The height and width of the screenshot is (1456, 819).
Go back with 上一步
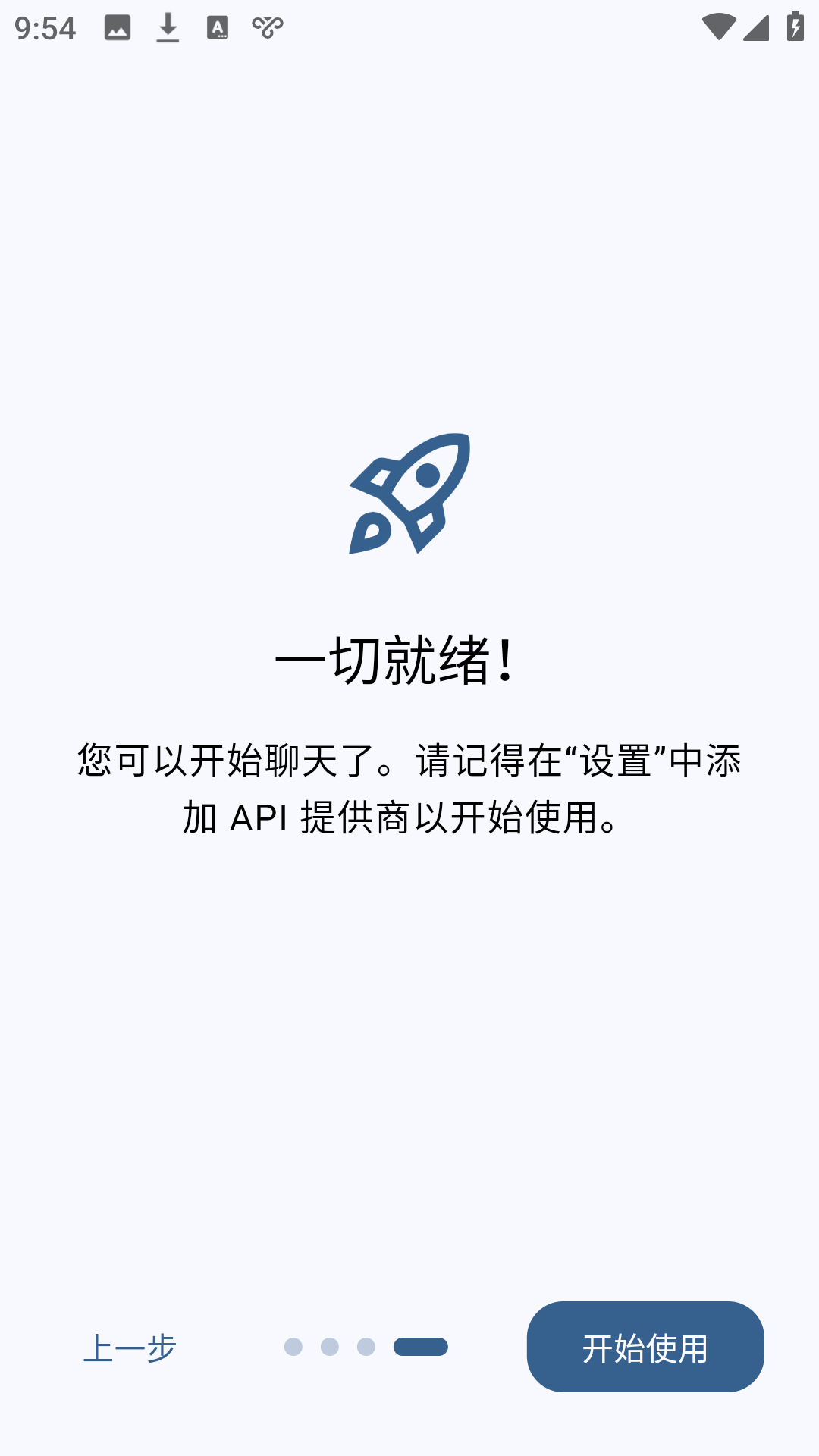pos(130,1348)
